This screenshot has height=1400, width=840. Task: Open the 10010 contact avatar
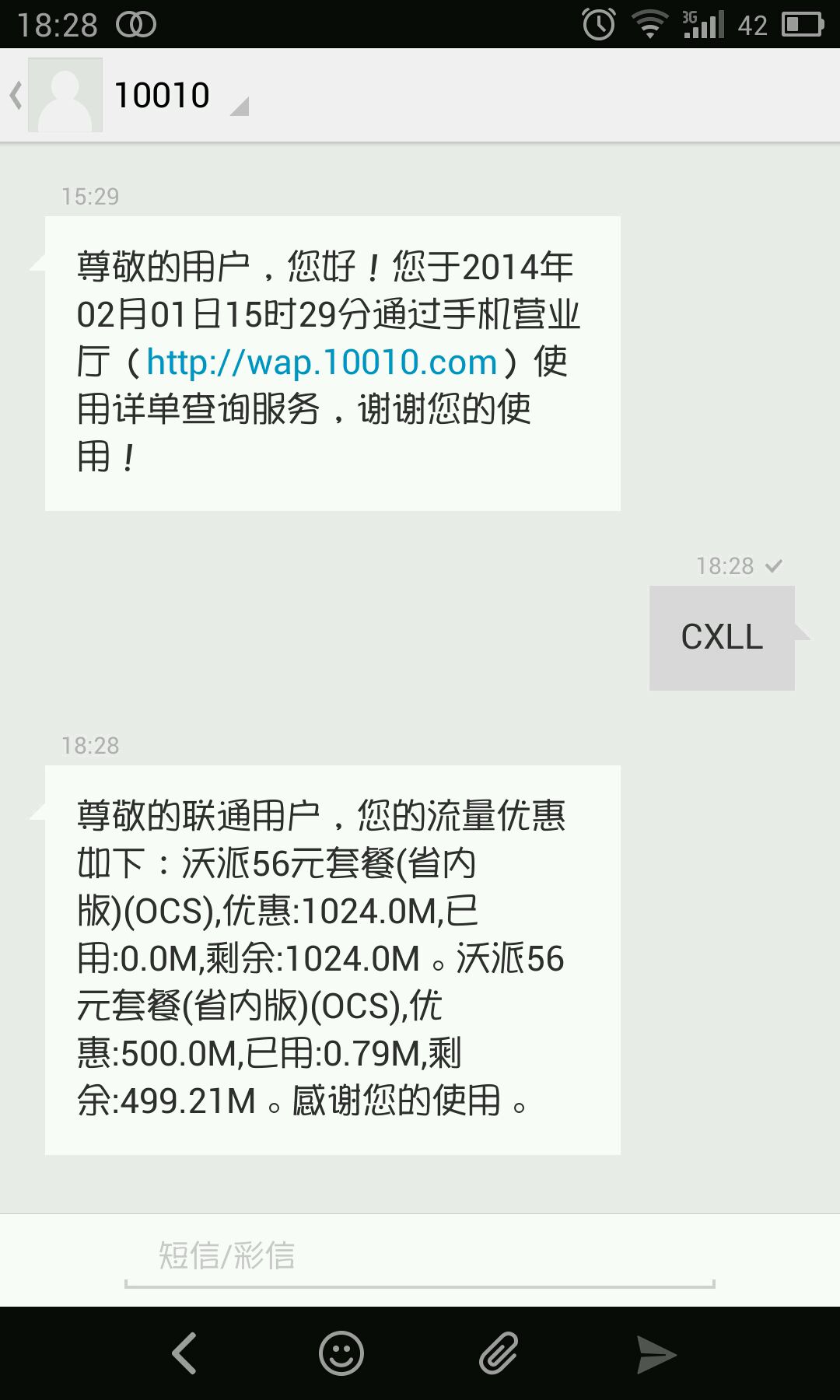click(65, 96)
